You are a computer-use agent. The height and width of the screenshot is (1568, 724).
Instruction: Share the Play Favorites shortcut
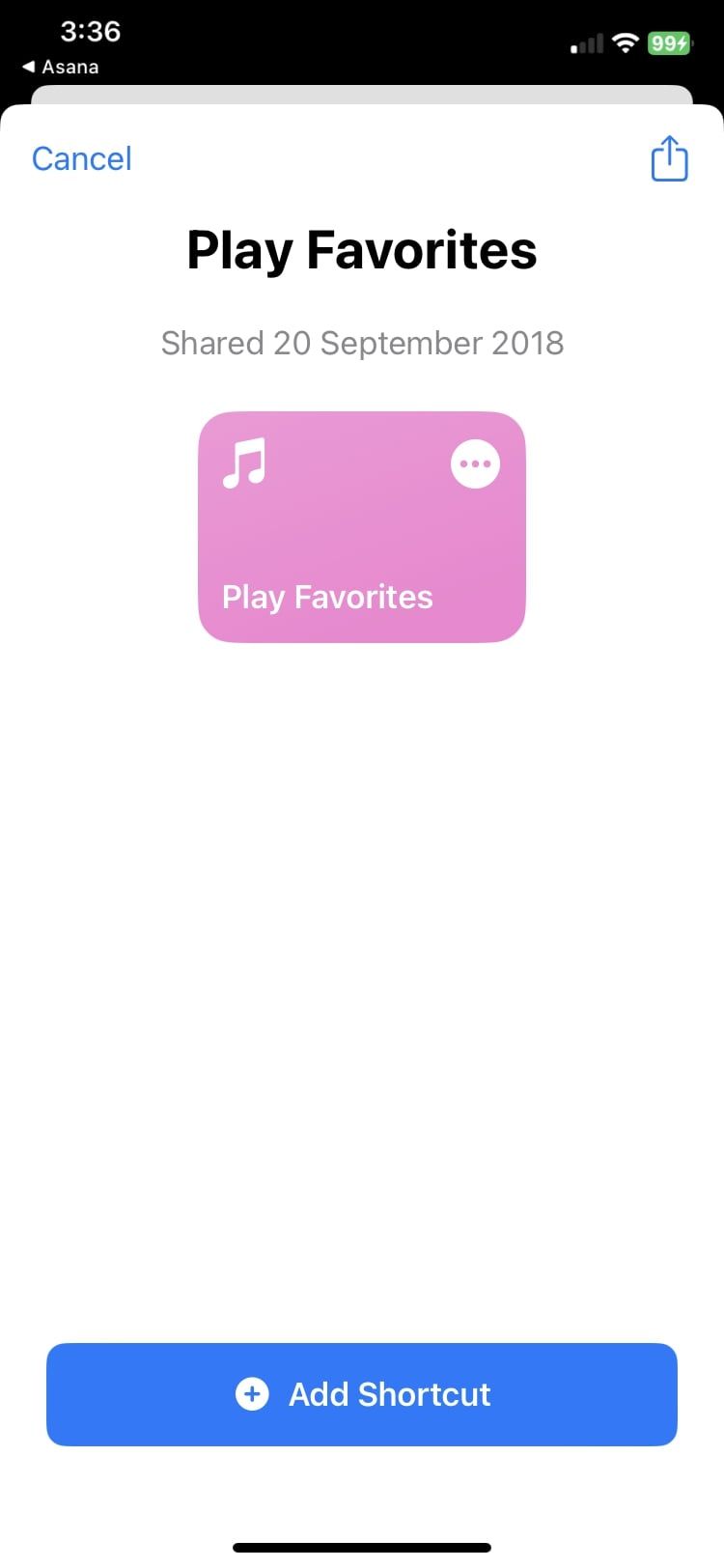(x=669, y=158)
